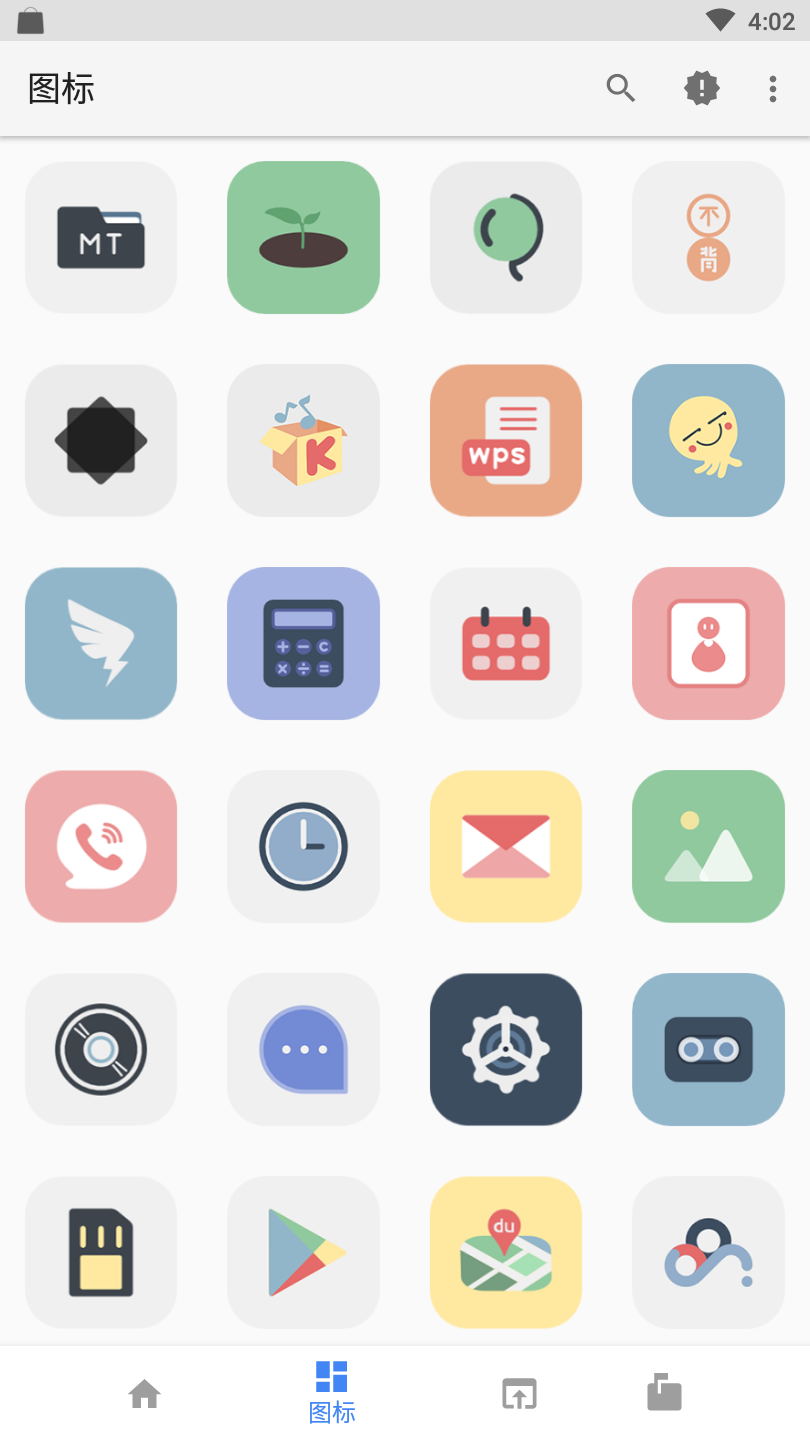Select the 图标 tab in bottom navigation

332,1391
